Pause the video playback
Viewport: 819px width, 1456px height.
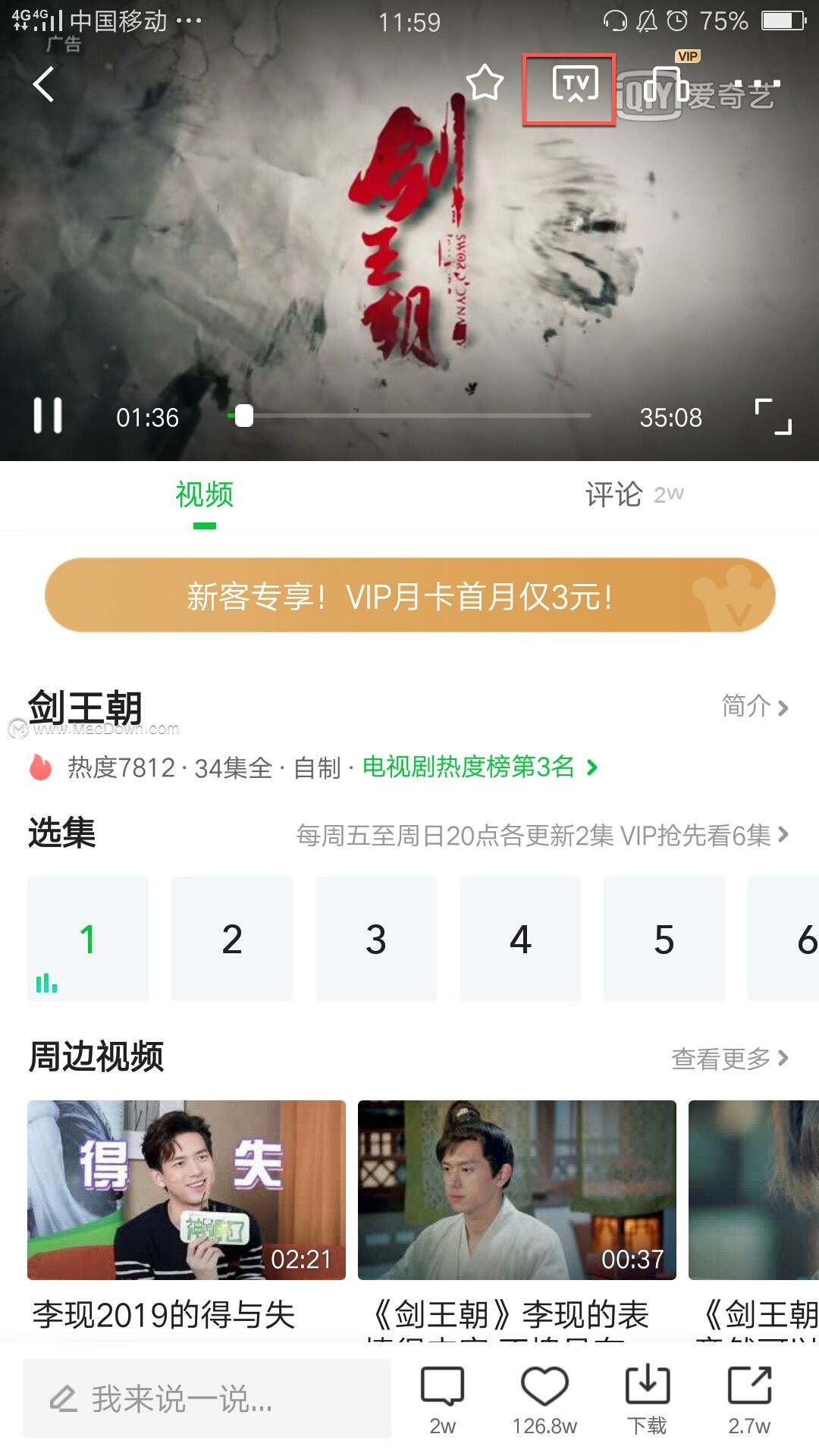click(48, 416)
